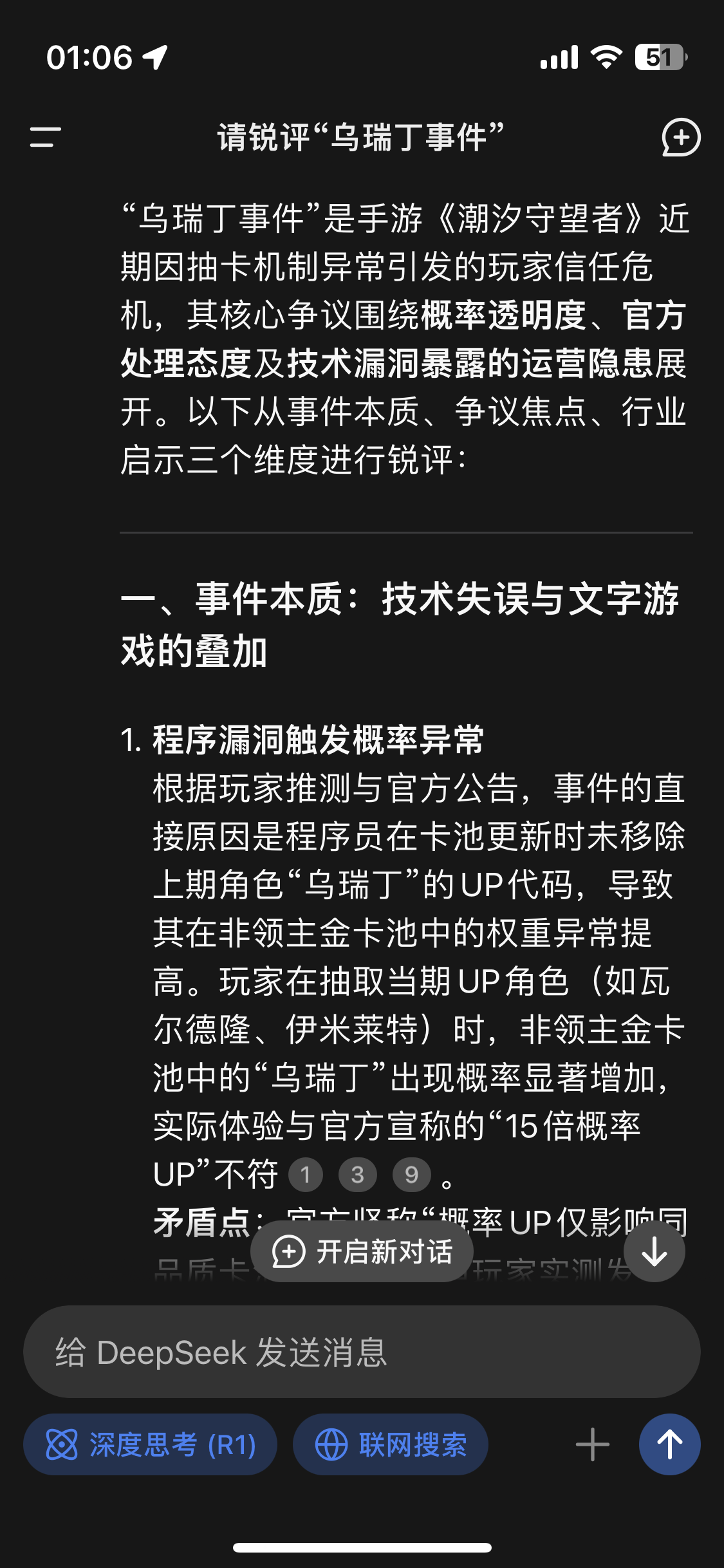This screenshot has width=724, height=1568.
Task: Expand citation reference 3
Action: (358, 1174)
